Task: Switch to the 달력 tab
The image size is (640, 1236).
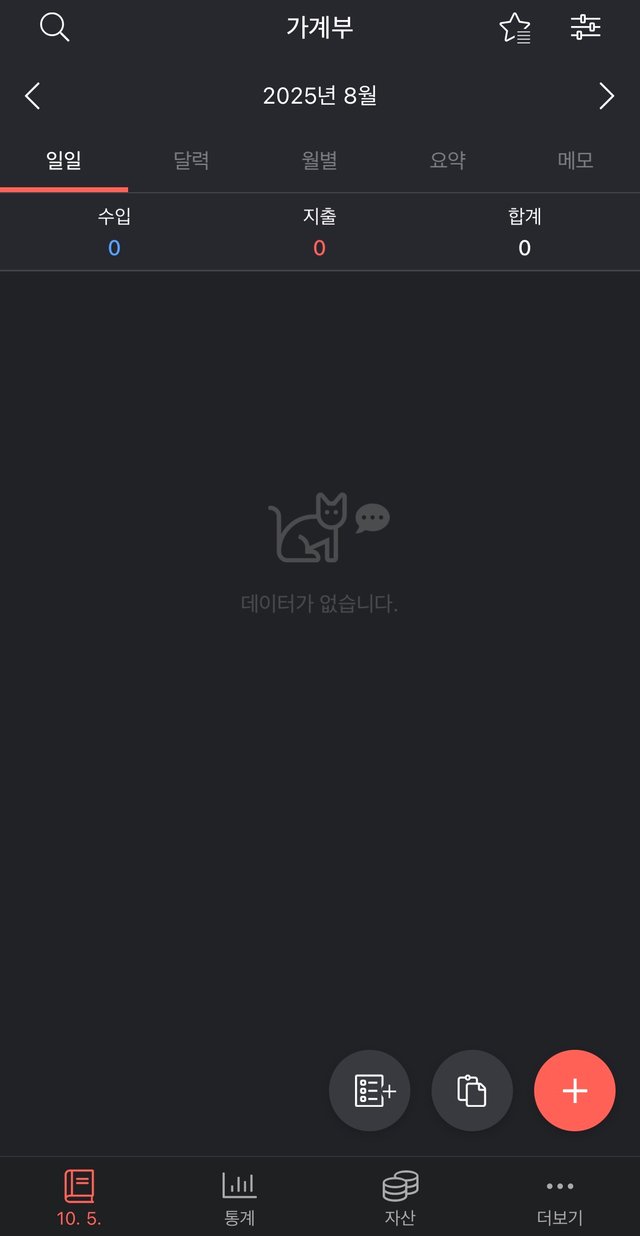Action: pyautogui.click(x=192, y=160)
